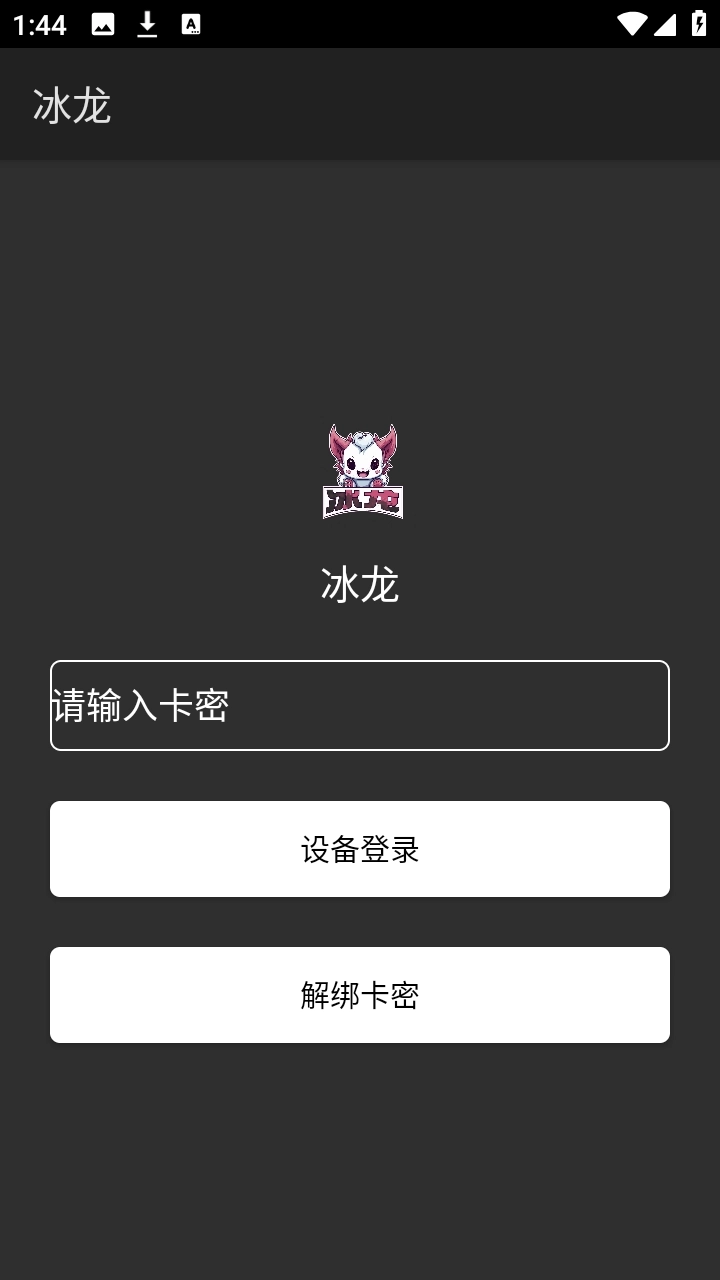Click the 解绑卡密 unbind card button

pyautogui.click(x=360, y=994)
